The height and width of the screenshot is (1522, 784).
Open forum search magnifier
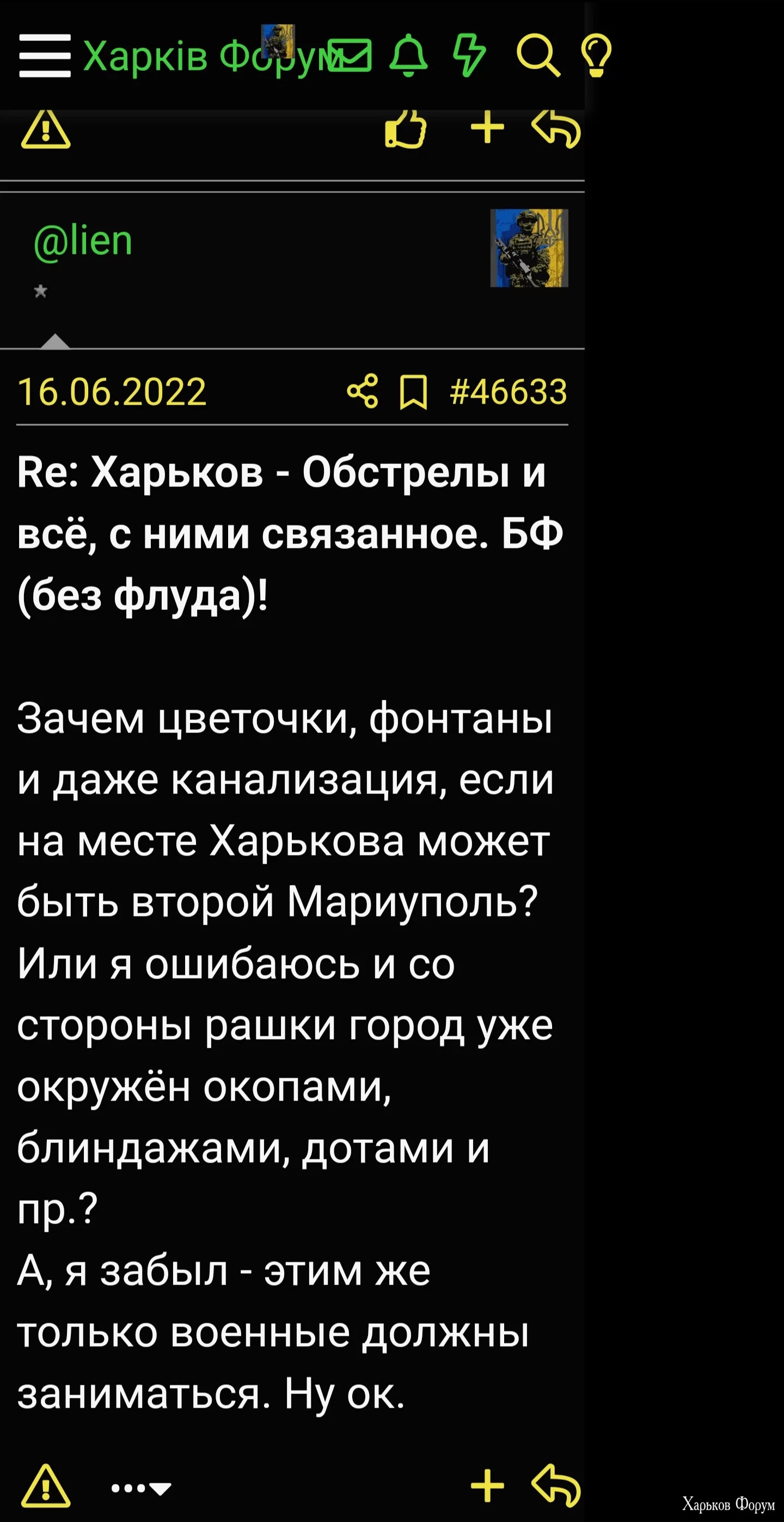tap(537, 56)
